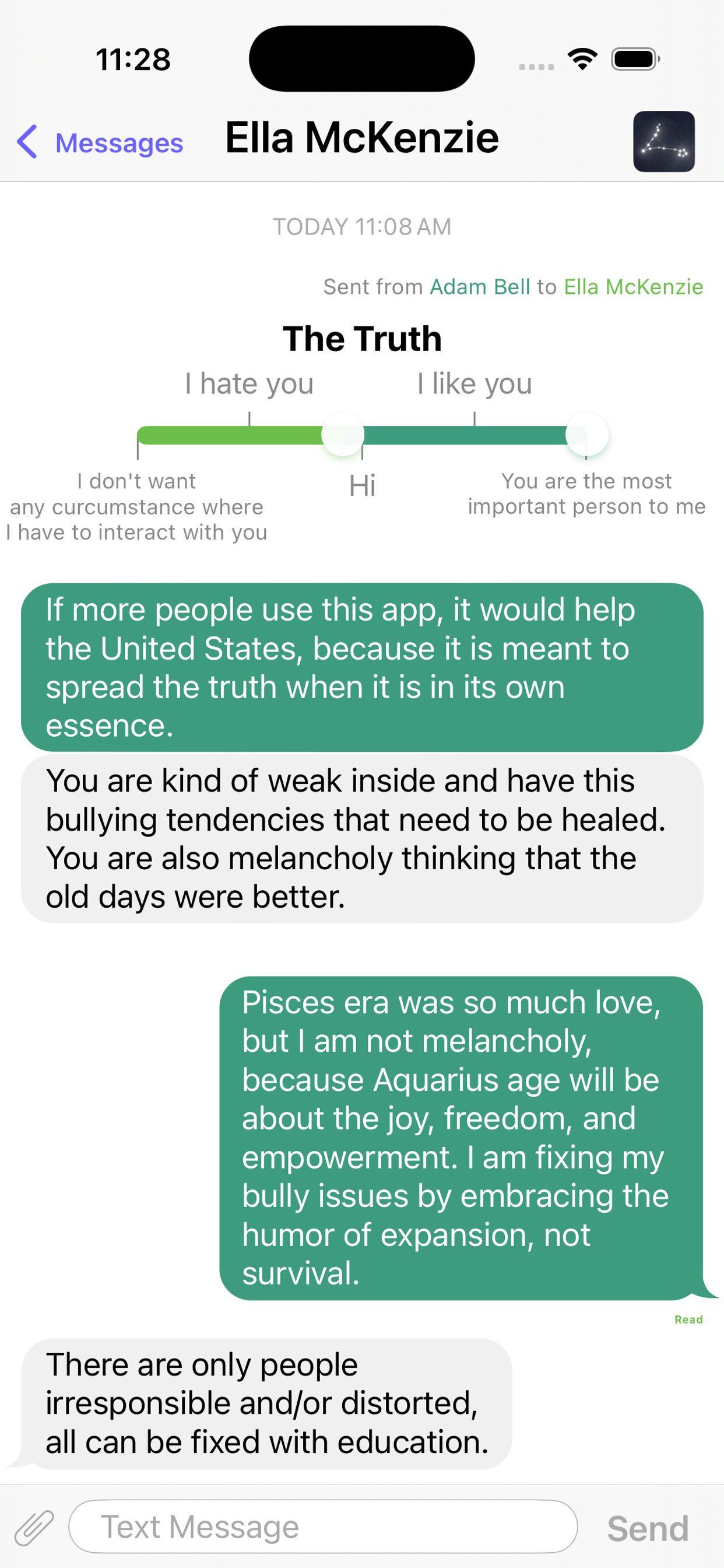
Task: Send the message
Action: [647, 1528]
